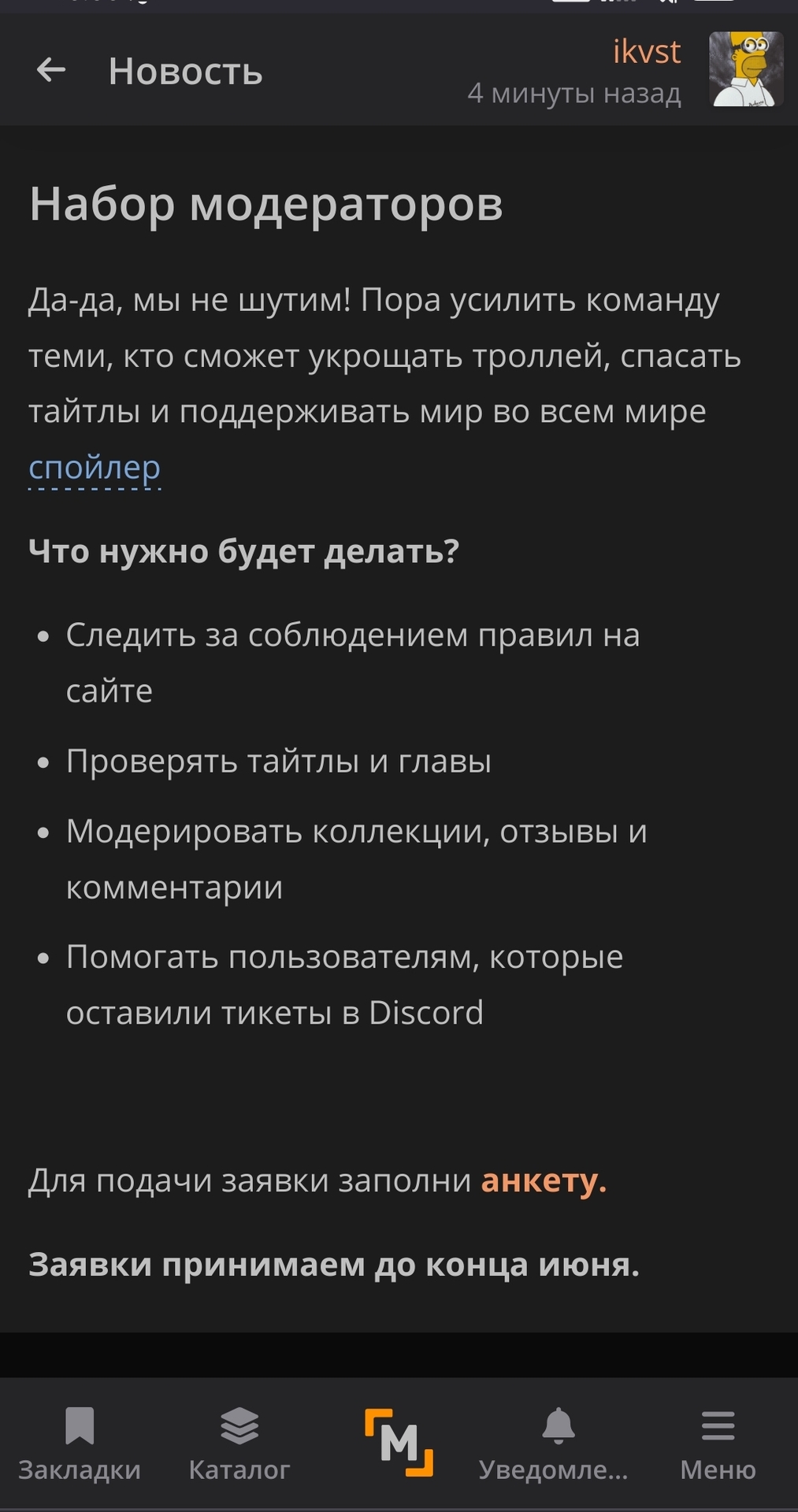Open the Уведомления bell tab

[x=557, y=1444]
